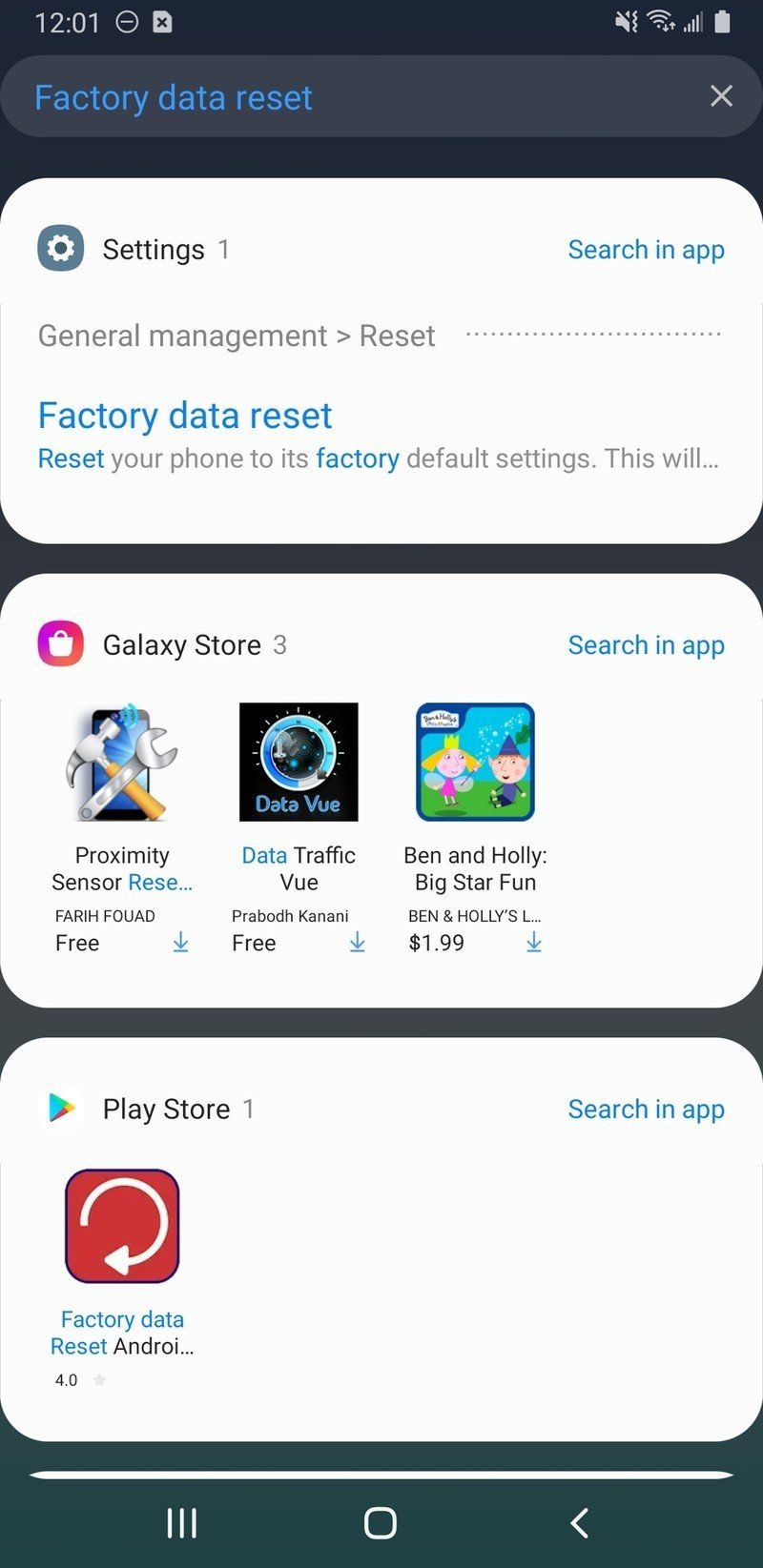The height and width of the screenshot is (1568, 763).
Task: Open the Play Store app icon
Action: pyautogui.click(x=60, y=1108)
